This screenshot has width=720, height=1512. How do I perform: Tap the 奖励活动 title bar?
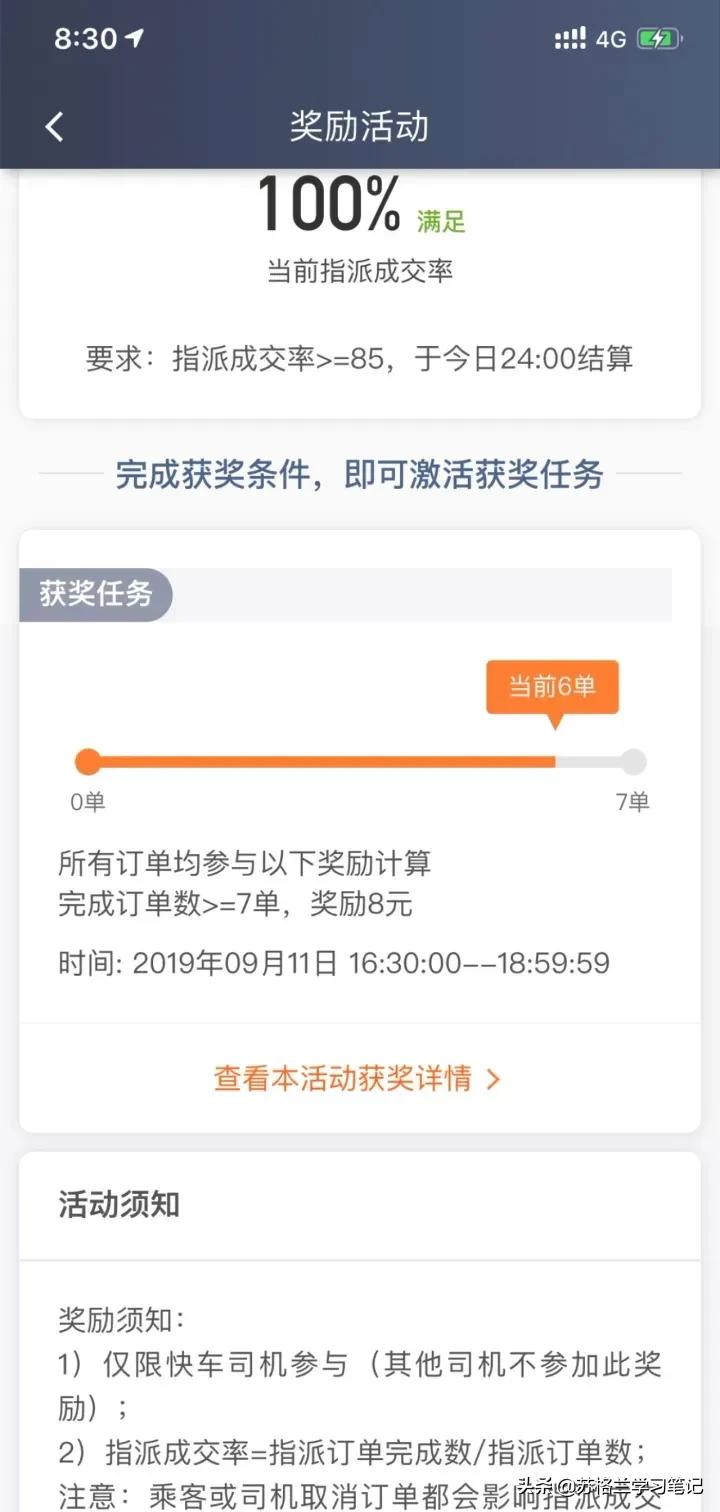pos(358,126)
